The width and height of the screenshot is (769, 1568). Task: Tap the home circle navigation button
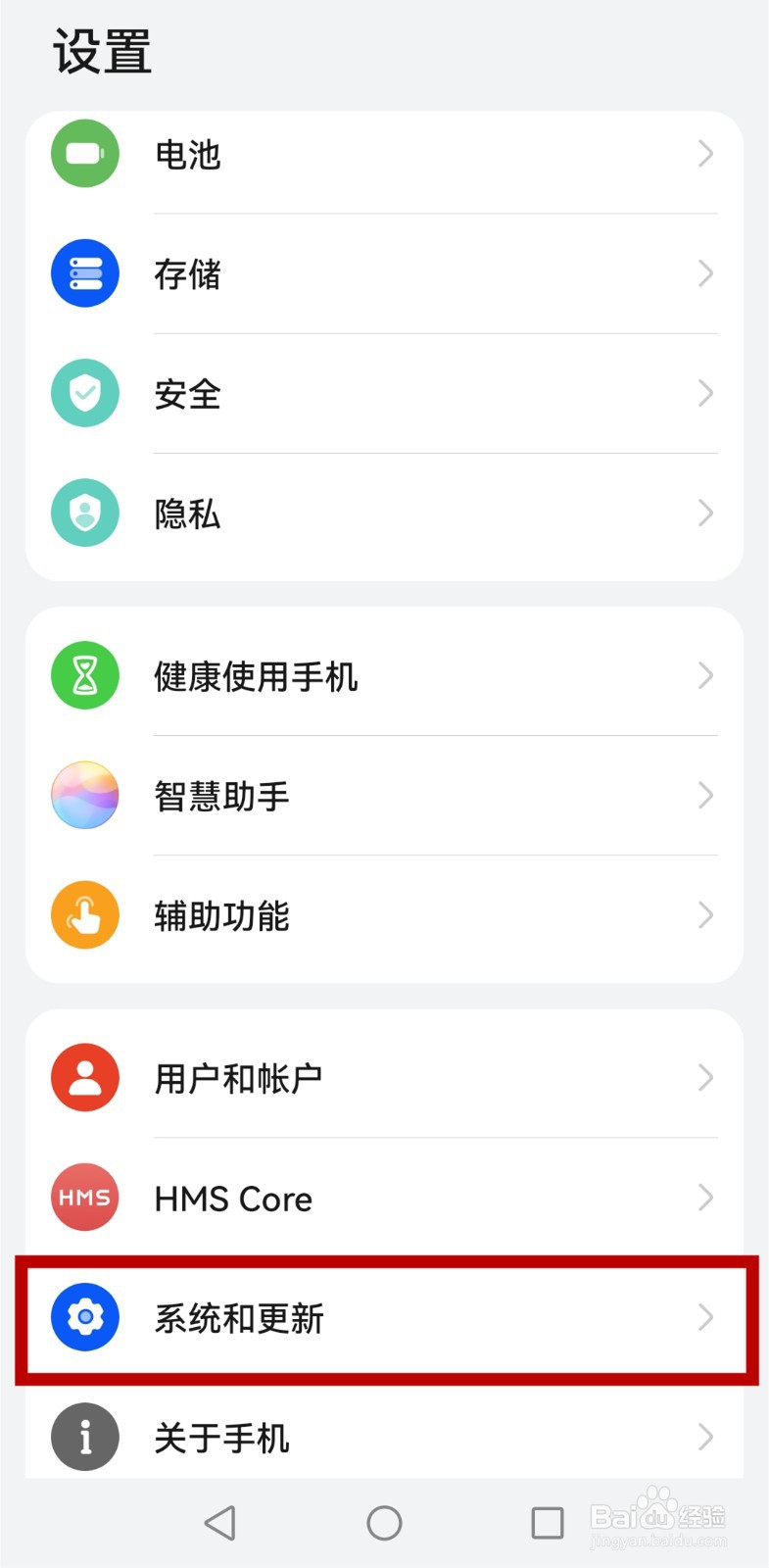point(384,1523)
